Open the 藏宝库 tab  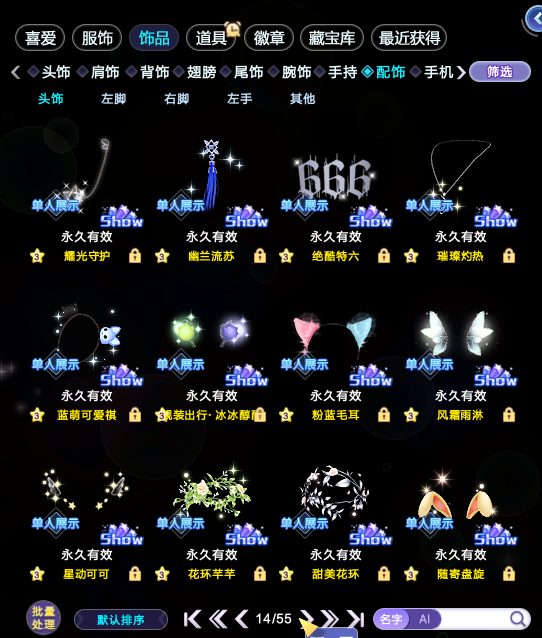[x=332, y=38]
